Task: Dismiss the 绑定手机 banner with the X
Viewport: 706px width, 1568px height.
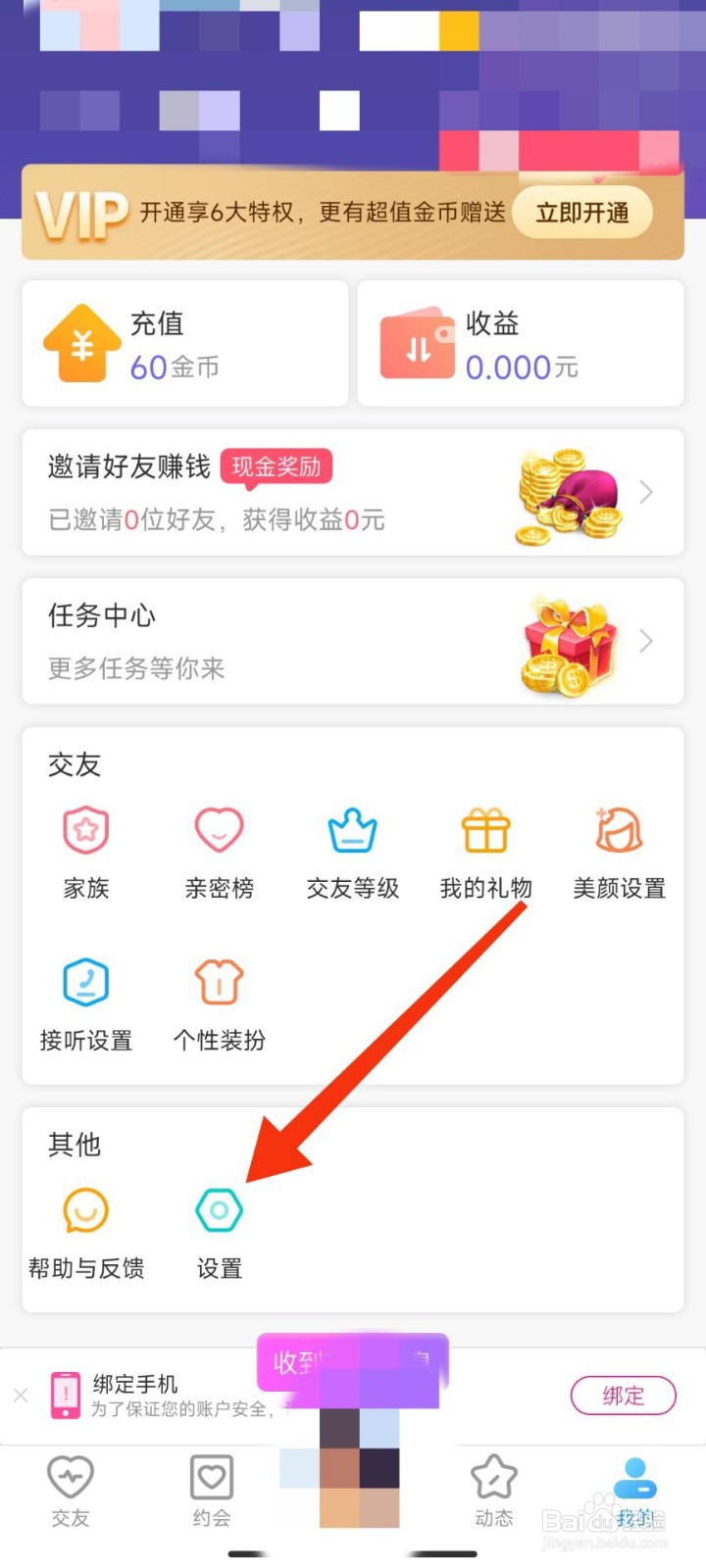Action: tap(22, 1395)
